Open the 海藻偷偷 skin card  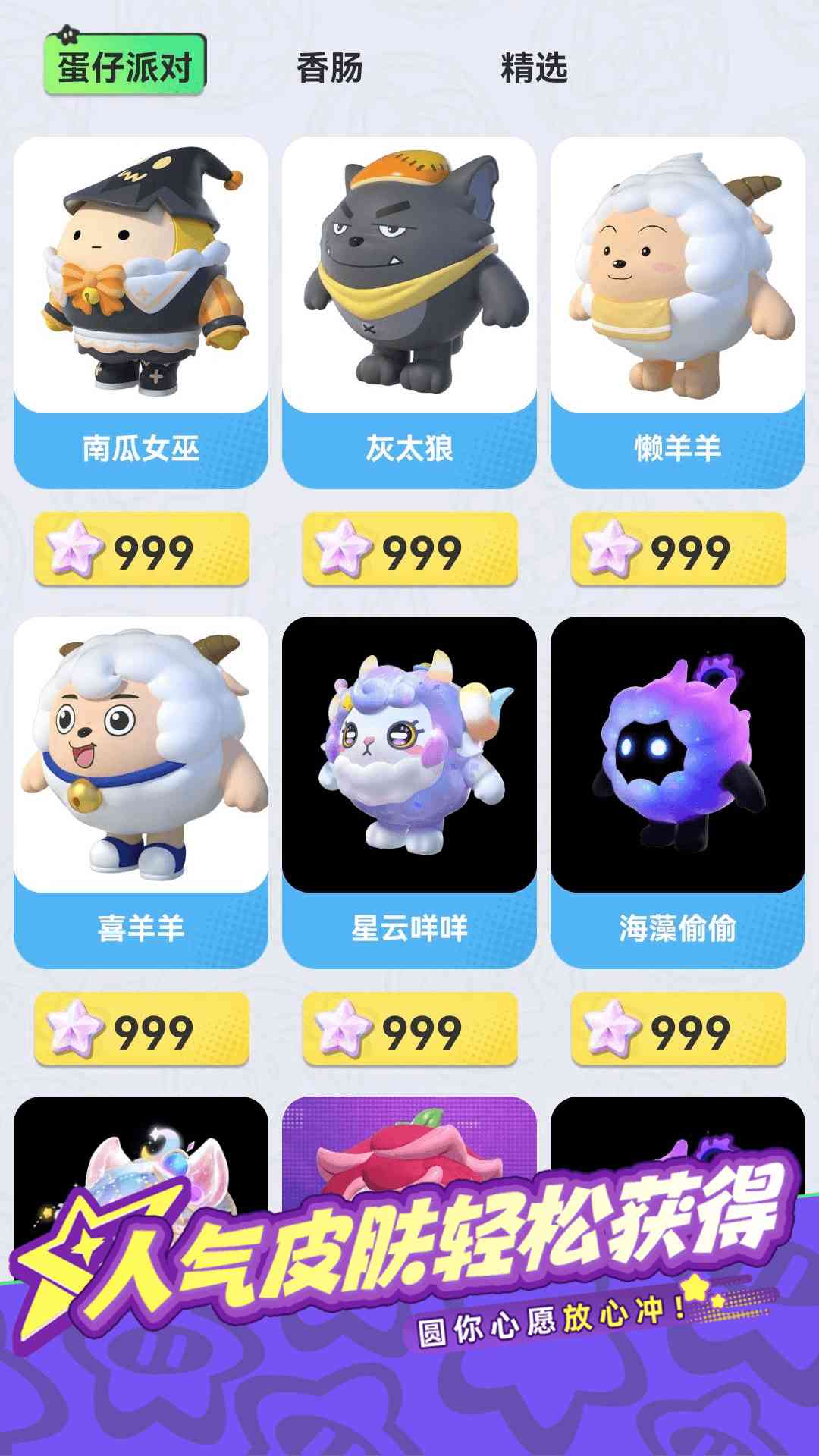[x=677, y=791]
